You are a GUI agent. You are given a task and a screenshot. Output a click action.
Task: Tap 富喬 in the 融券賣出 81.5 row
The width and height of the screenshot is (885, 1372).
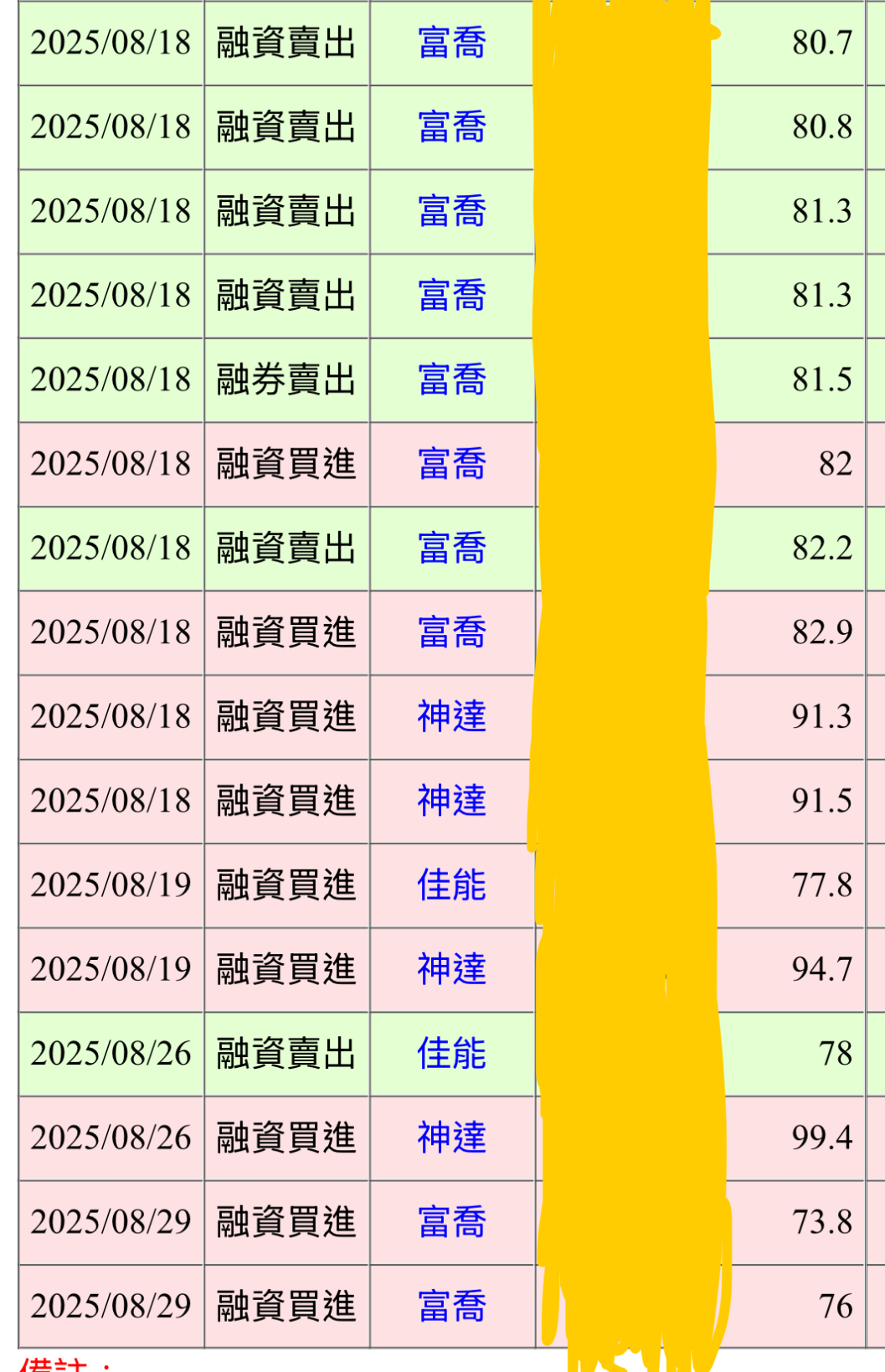click(x=452, y=379)
